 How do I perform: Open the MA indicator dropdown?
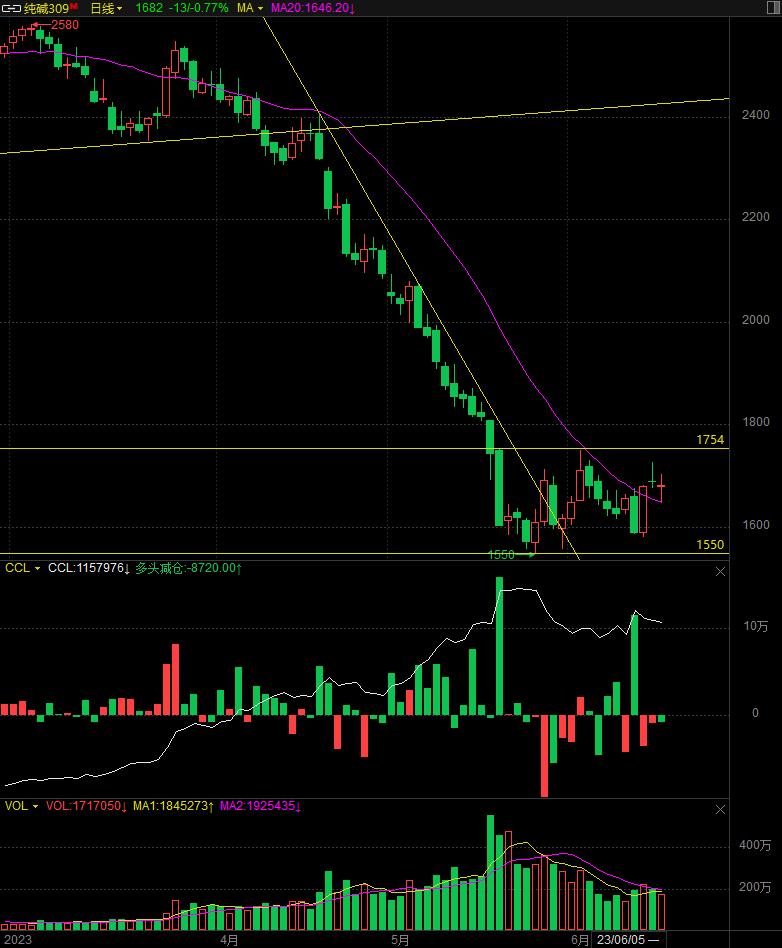[x=250, y=8]
